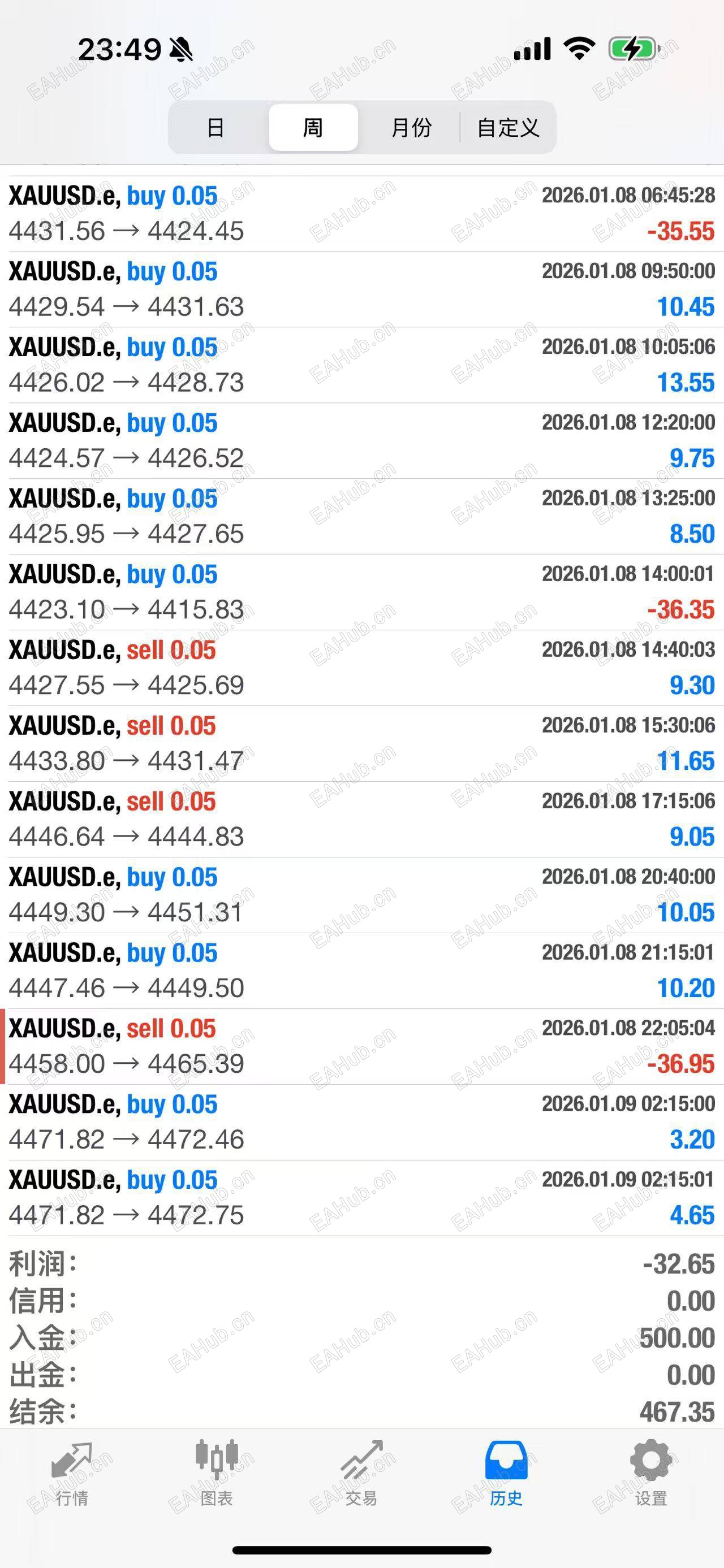
Task: Show details of the 3.20 profit trade
Action: pyautogui.click(x=361, y=1122)
